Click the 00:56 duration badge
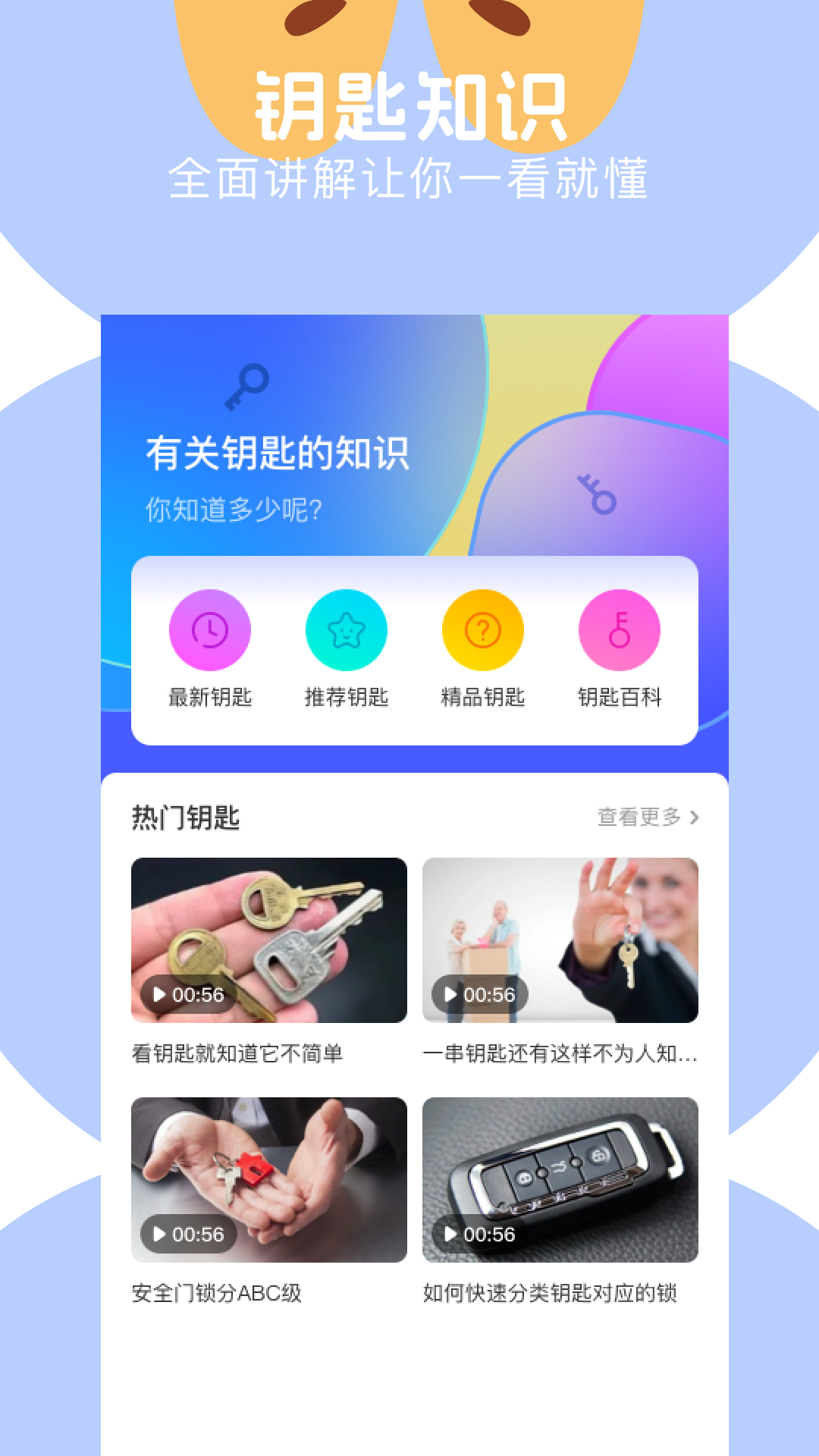 (187, 994)
